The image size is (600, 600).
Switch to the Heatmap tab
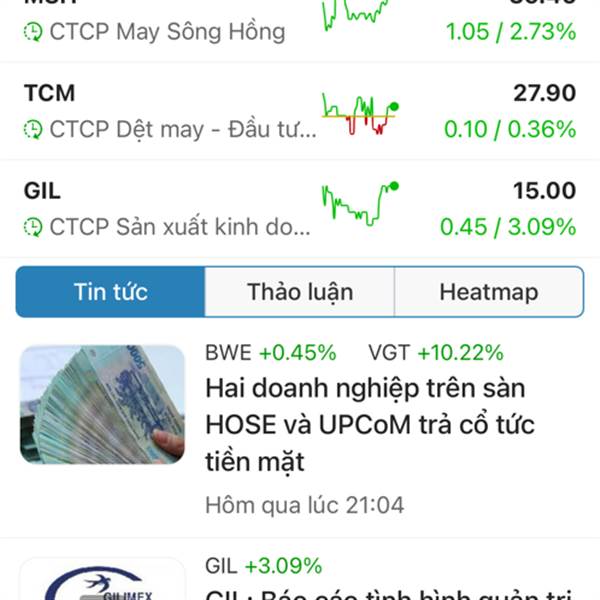(x=489, y=292)
